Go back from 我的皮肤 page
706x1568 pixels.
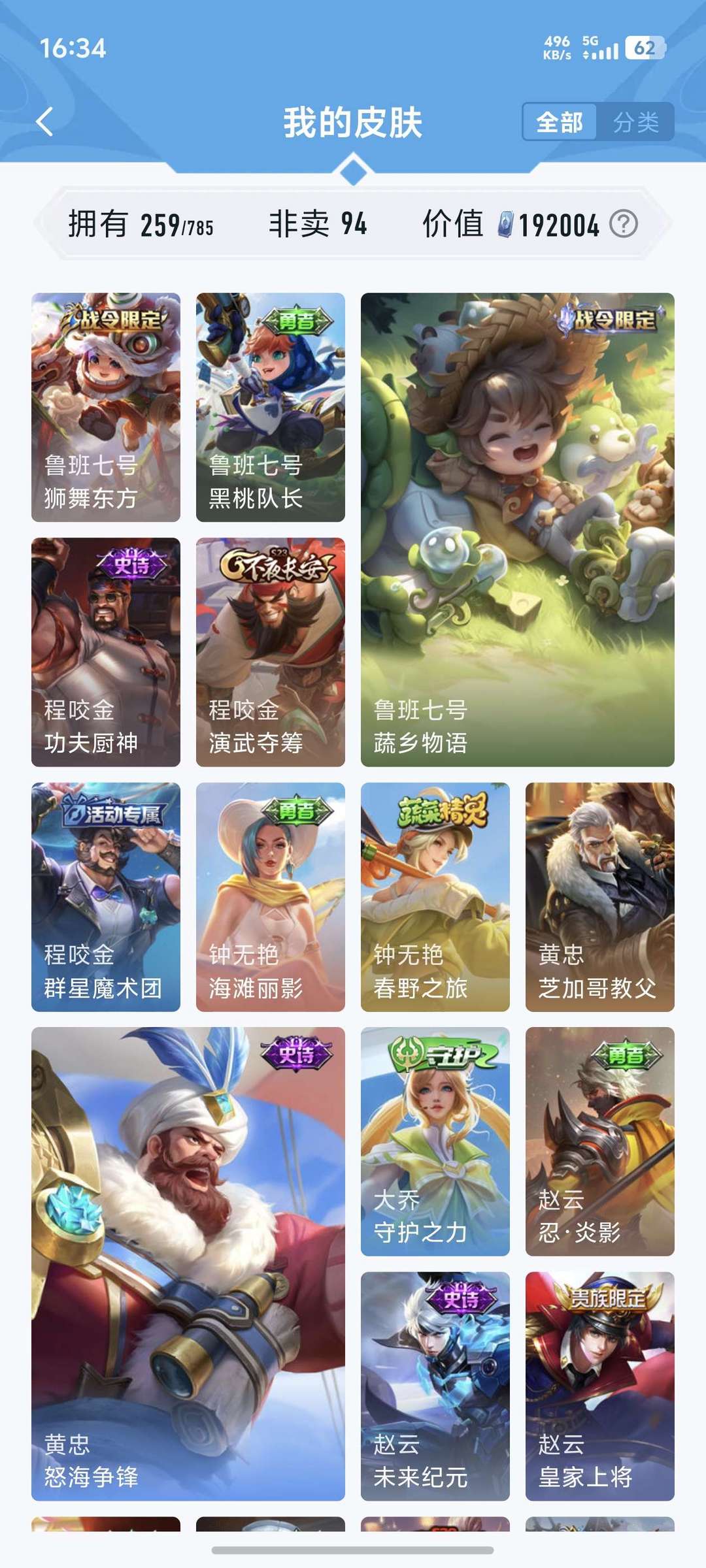44,122
